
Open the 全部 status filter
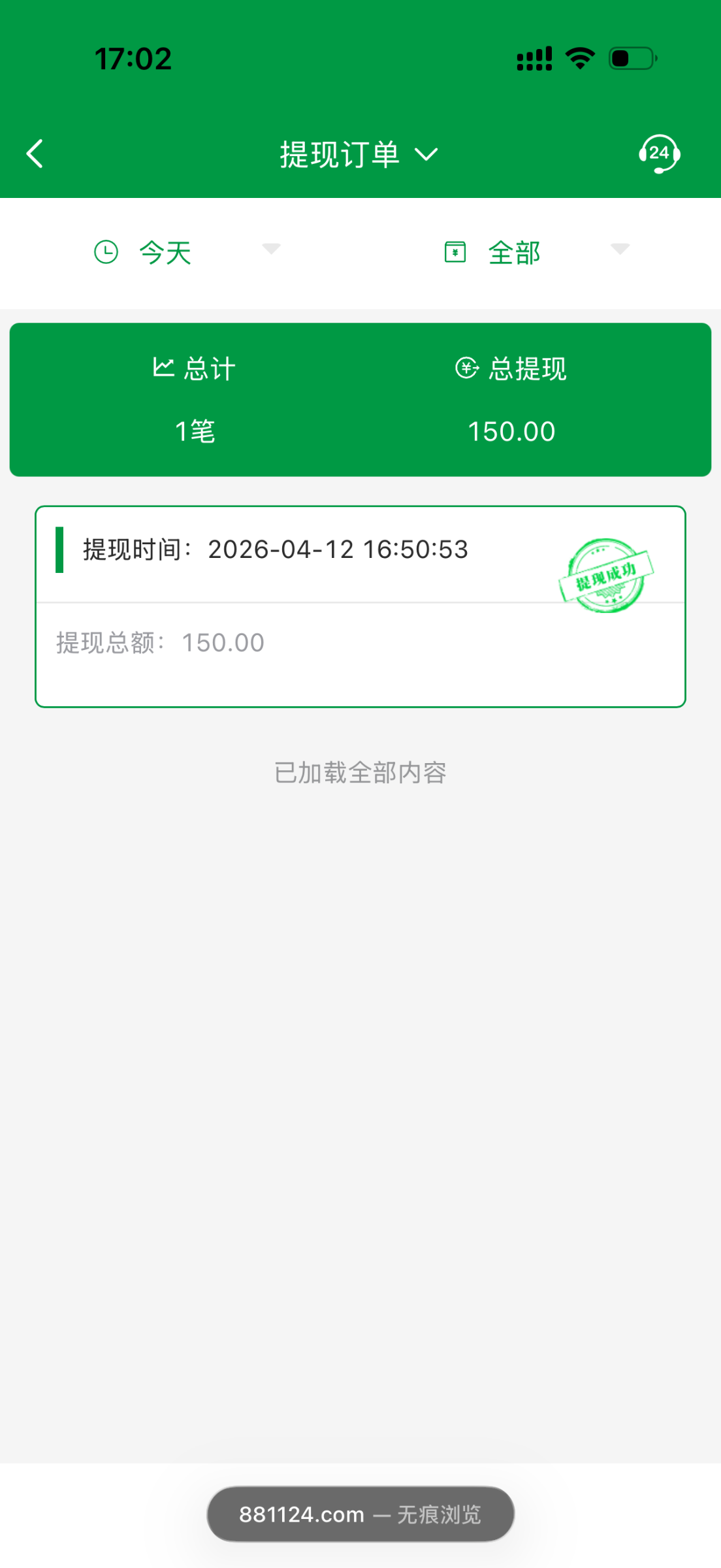coord(536,252)
